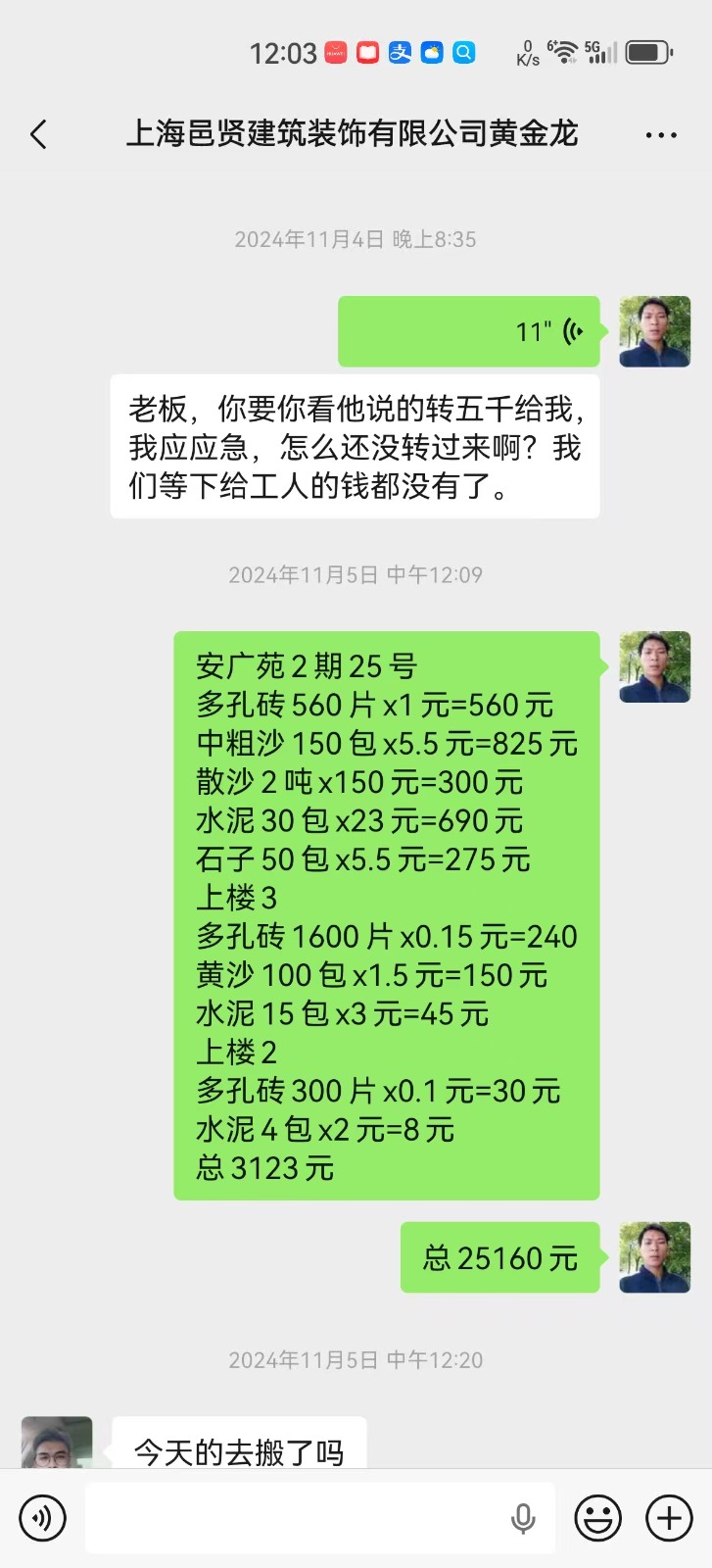712x1568 pixels.
Task: Open the plus attachments panel
Action: coord(669,1518)
